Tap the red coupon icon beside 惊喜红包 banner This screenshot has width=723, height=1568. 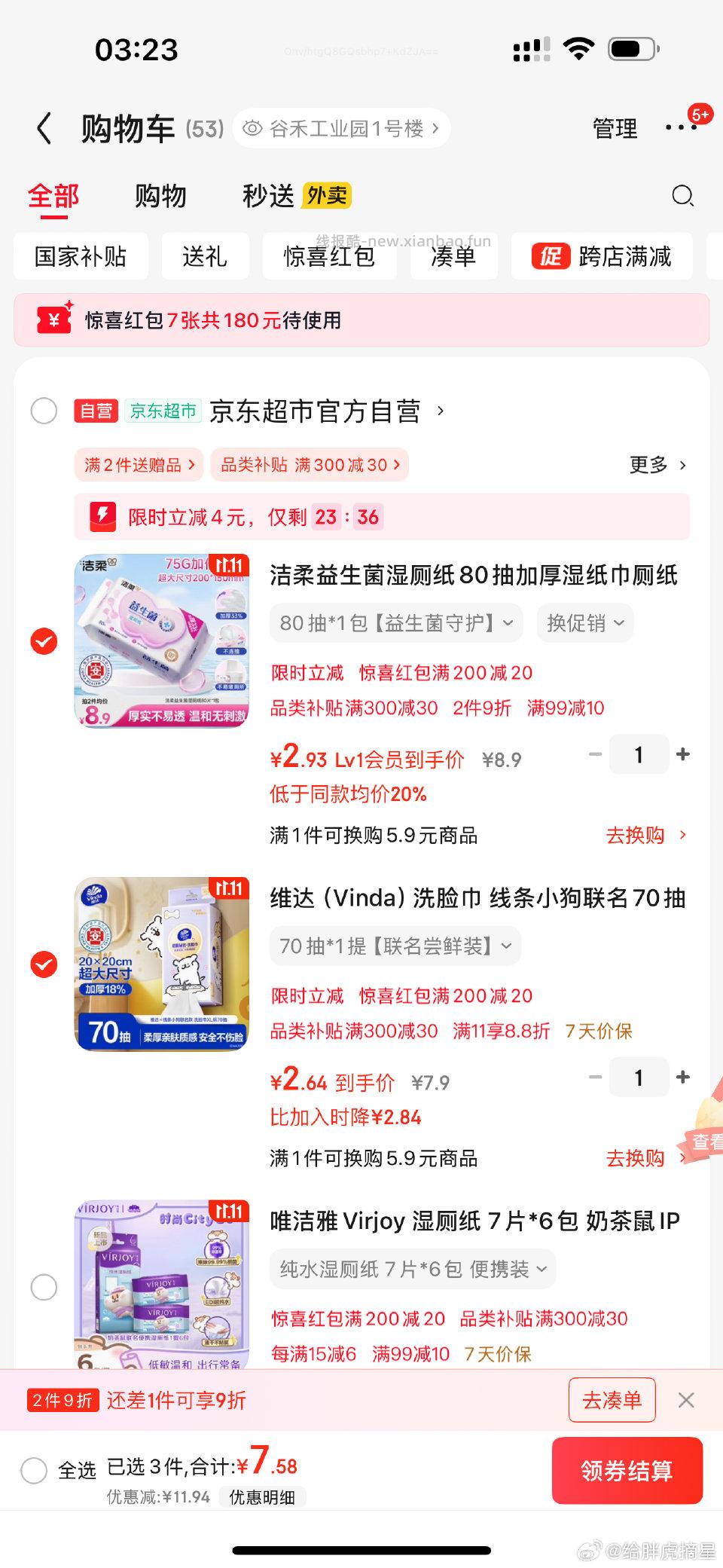pyautogui.click(x=54, y=319)
